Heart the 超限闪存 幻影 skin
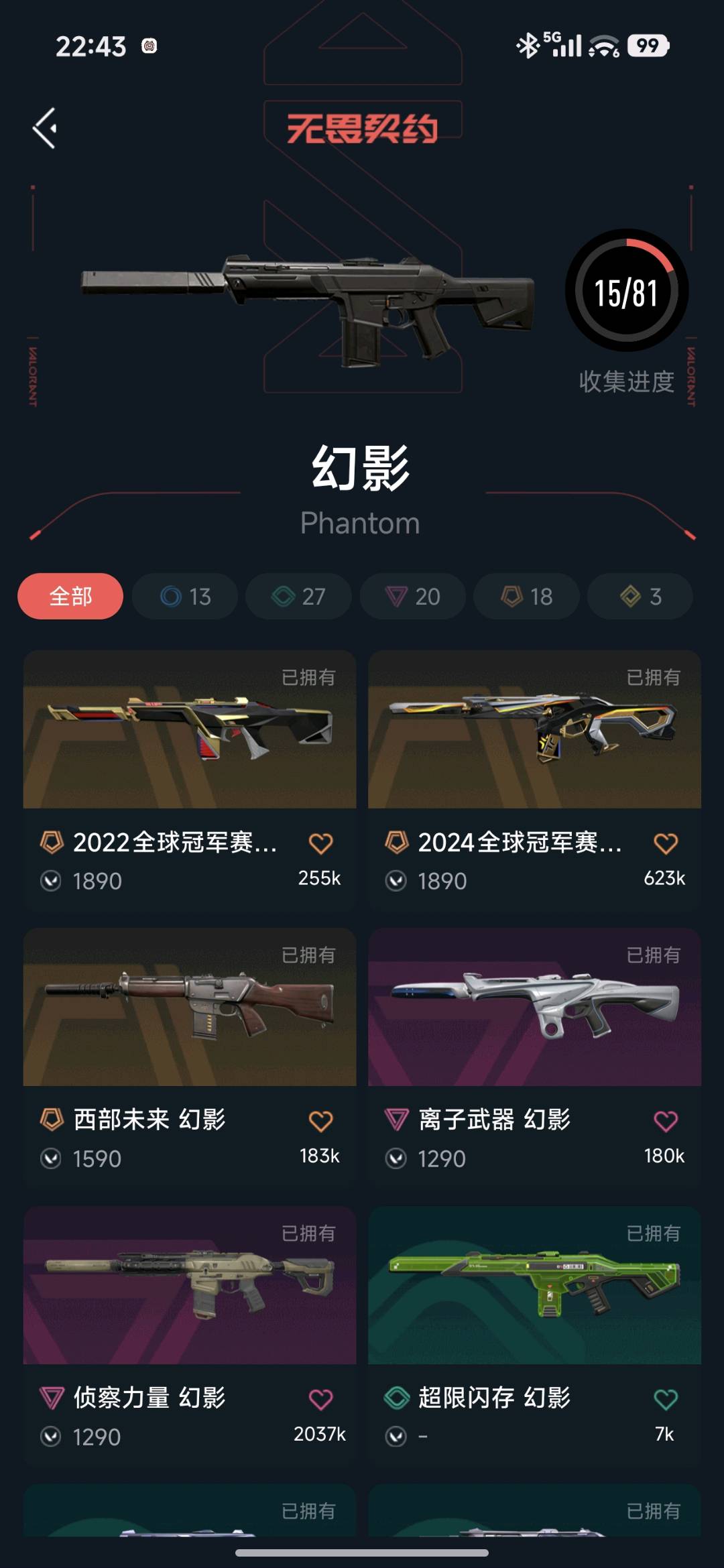Viewport: 724px width, 1568px height. tap(666, 1399)
